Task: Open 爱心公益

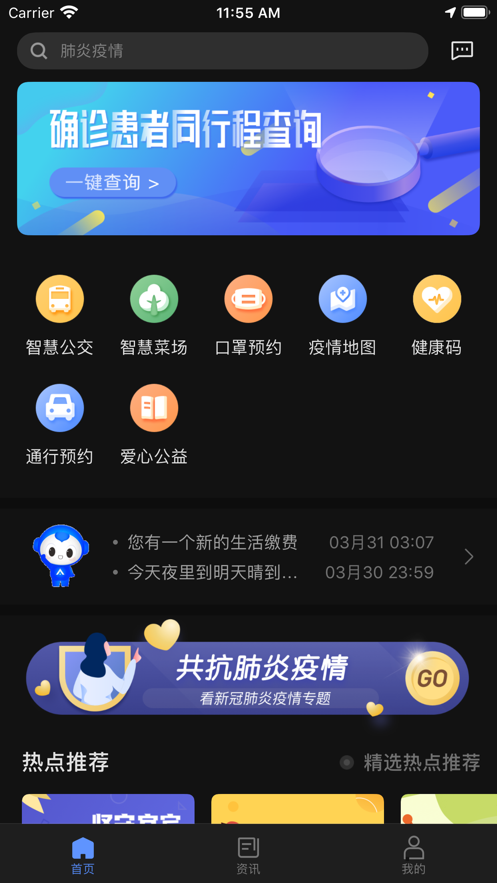Action: pyautogui.click(x=154, y=425)
